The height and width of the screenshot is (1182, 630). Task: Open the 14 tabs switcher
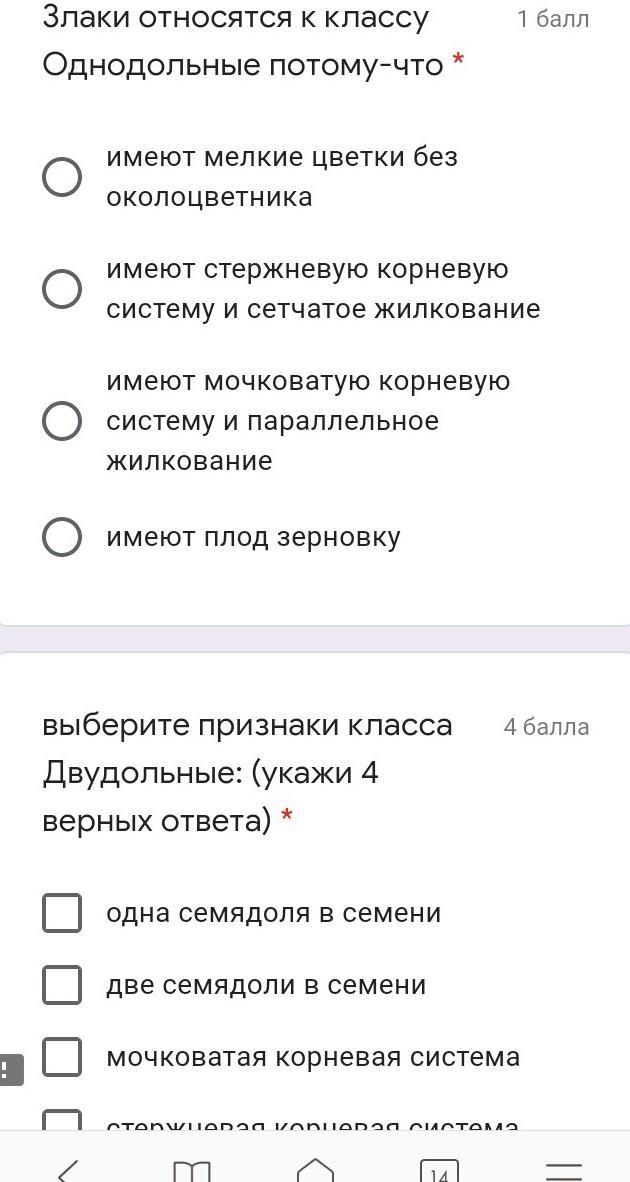click(439, 1172)
